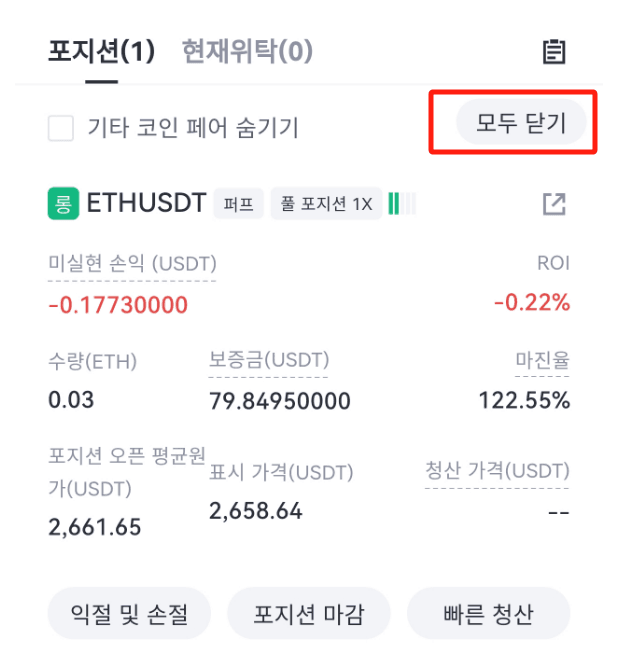Tap 빠른 청산 to quickly liquidate
Screen dimensions: 621x672
488,613
